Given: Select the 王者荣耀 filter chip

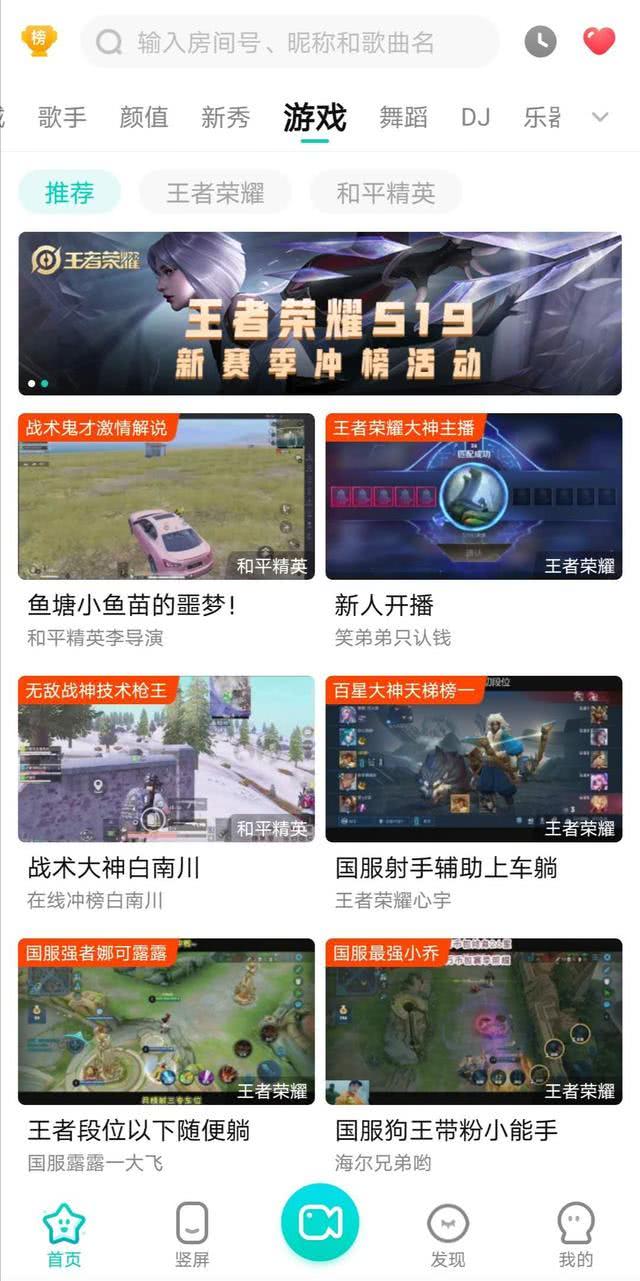Looking at the screenshot, I should (x=215, y=193).
